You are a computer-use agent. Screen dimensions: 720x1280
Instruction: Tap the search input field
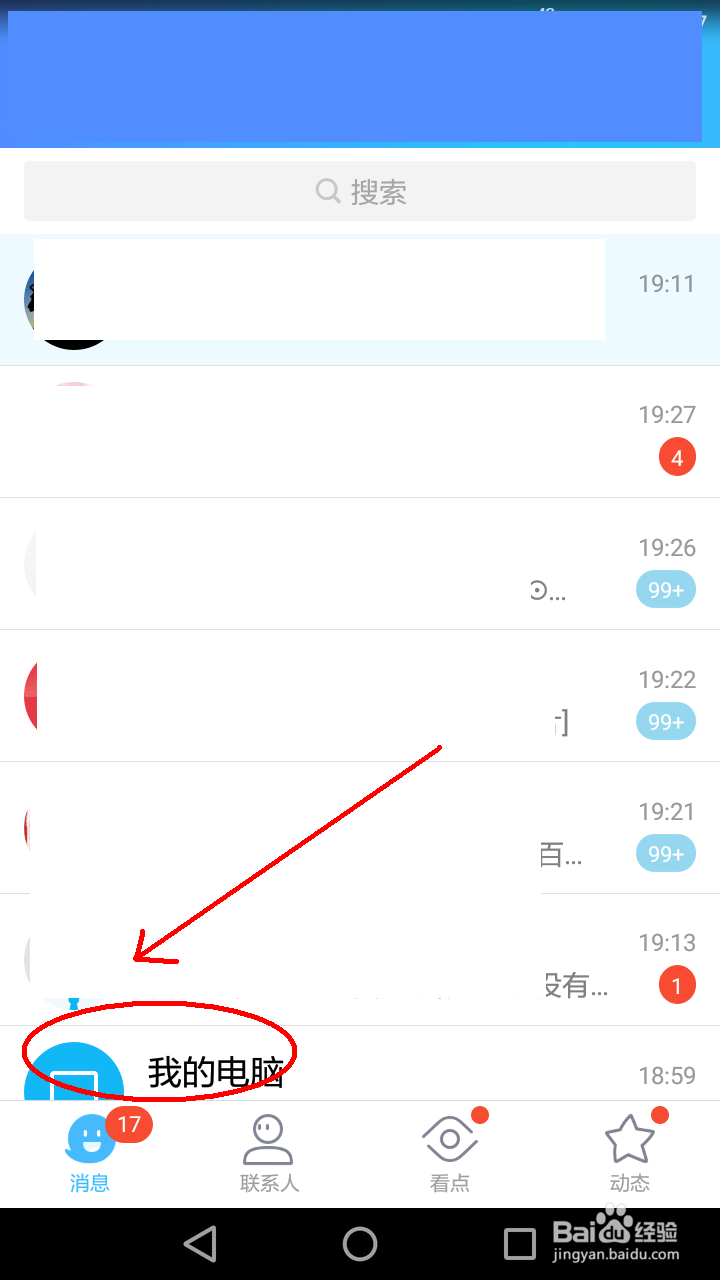pyautogui.click(x=360, y=191)
